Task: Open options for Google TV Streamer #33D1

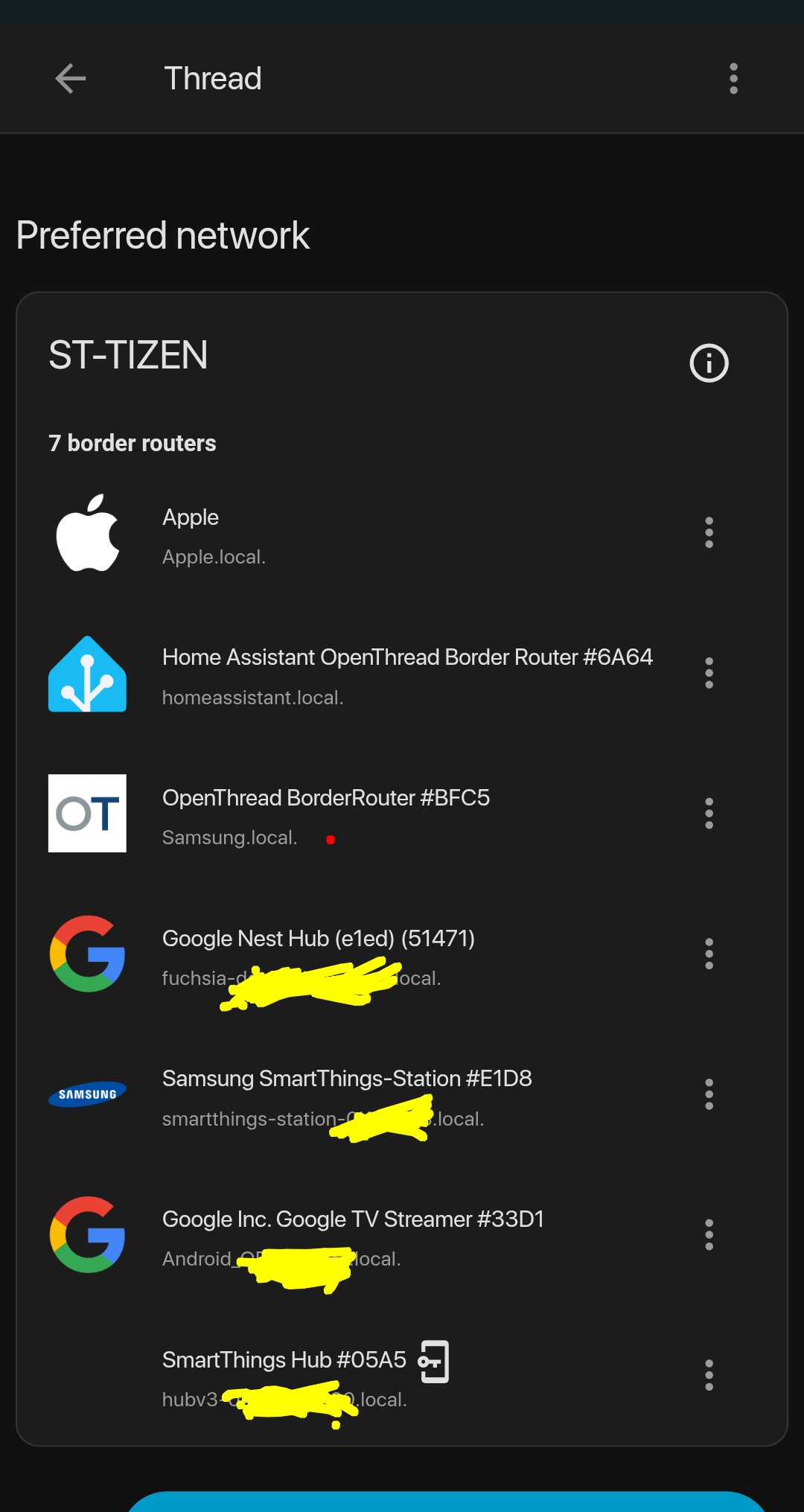Action: click(709, 1234)
